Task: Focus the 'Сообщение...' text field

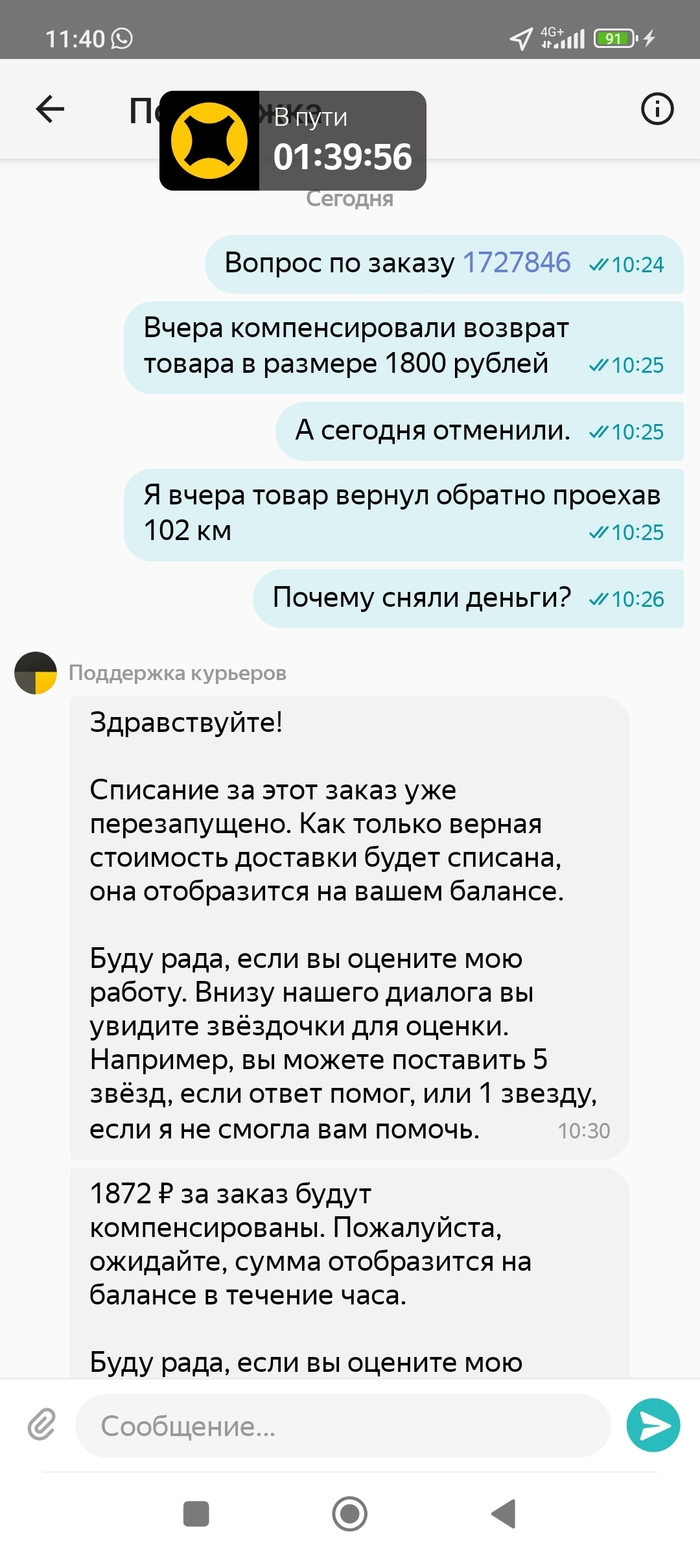Action: point(340,1426)
